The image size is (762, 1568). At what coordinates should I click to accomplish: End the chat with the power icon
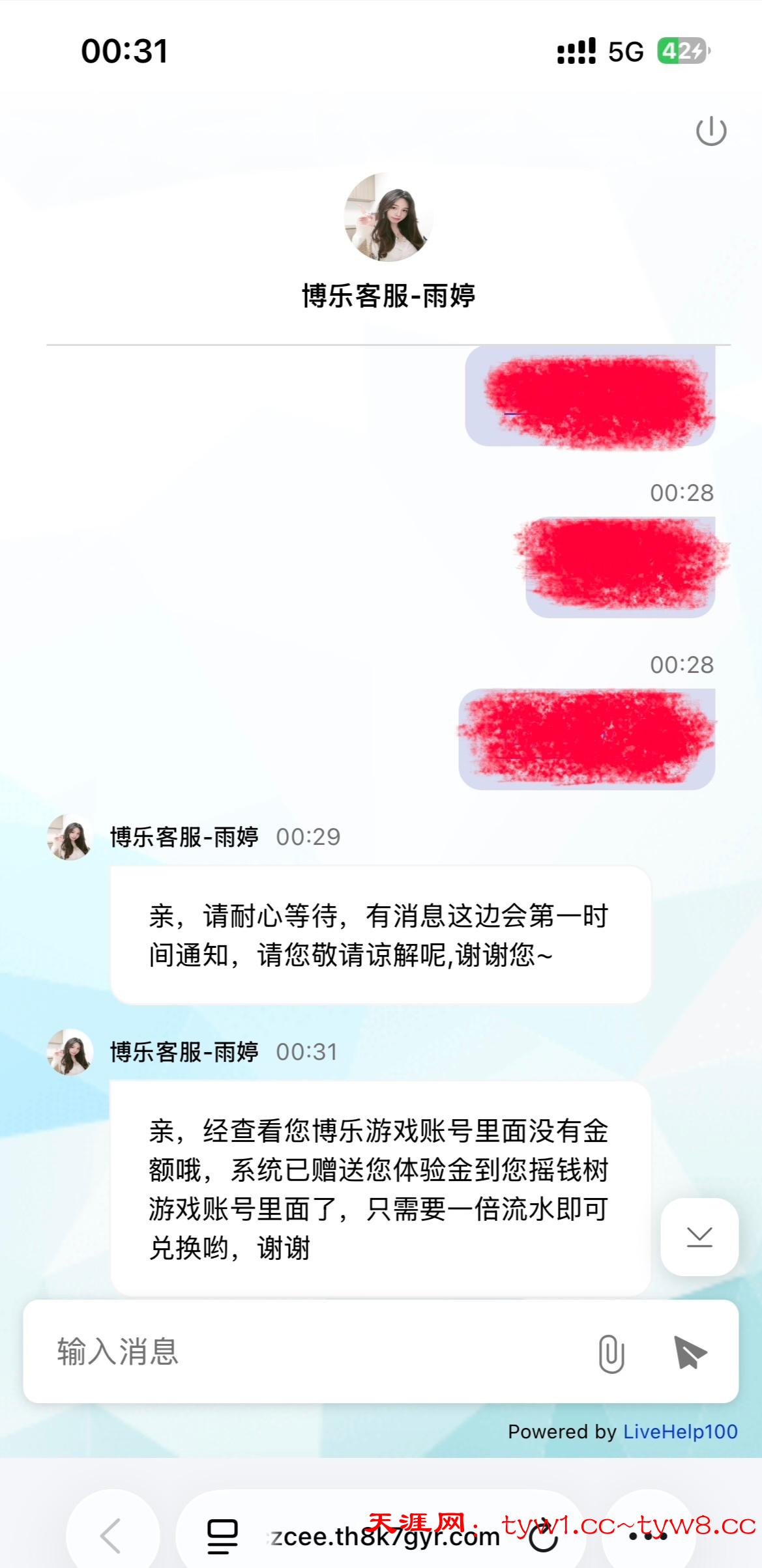[x=711, y=132]
